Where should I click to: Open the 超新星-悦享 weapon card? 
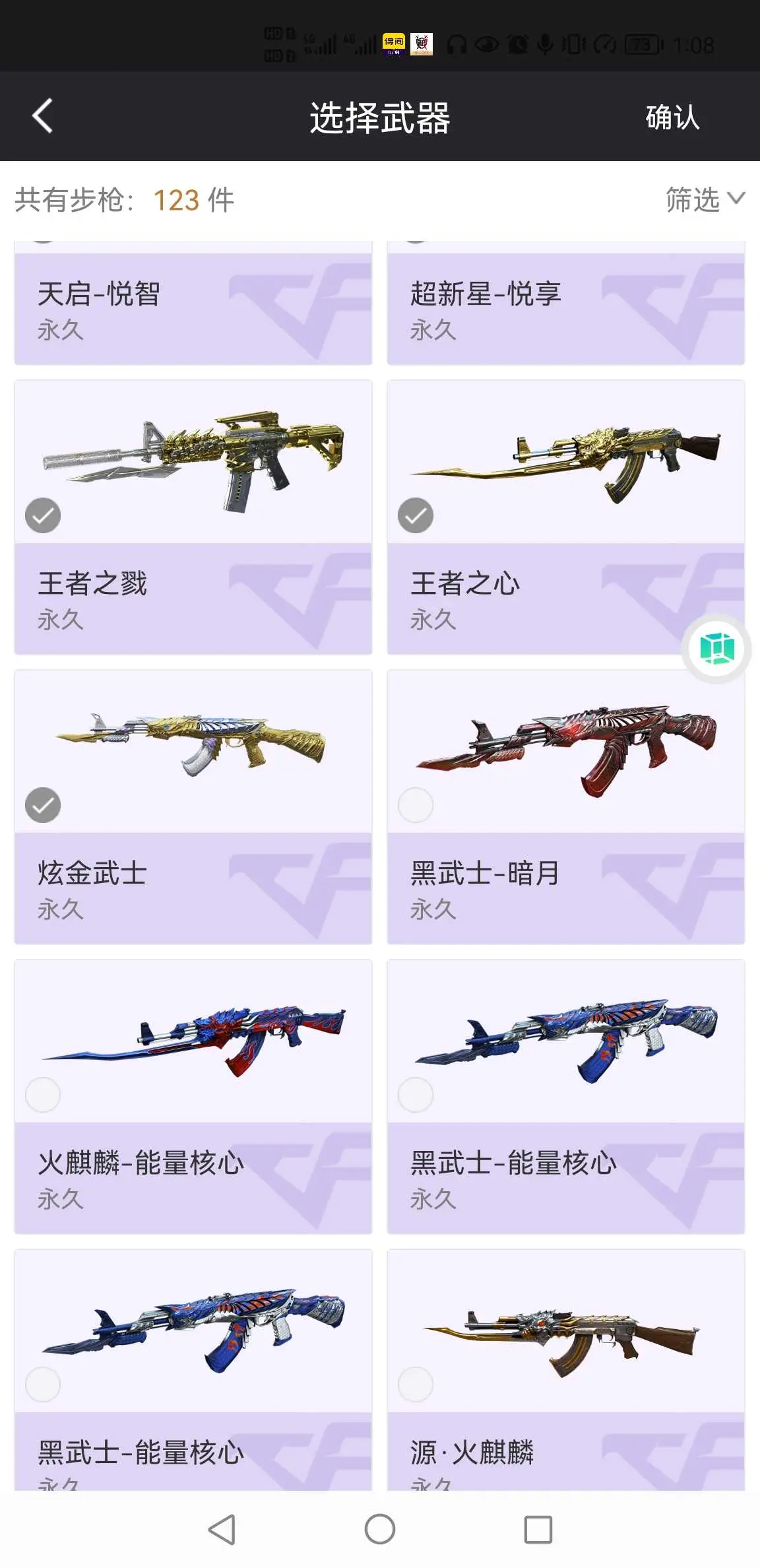point(566,303)
